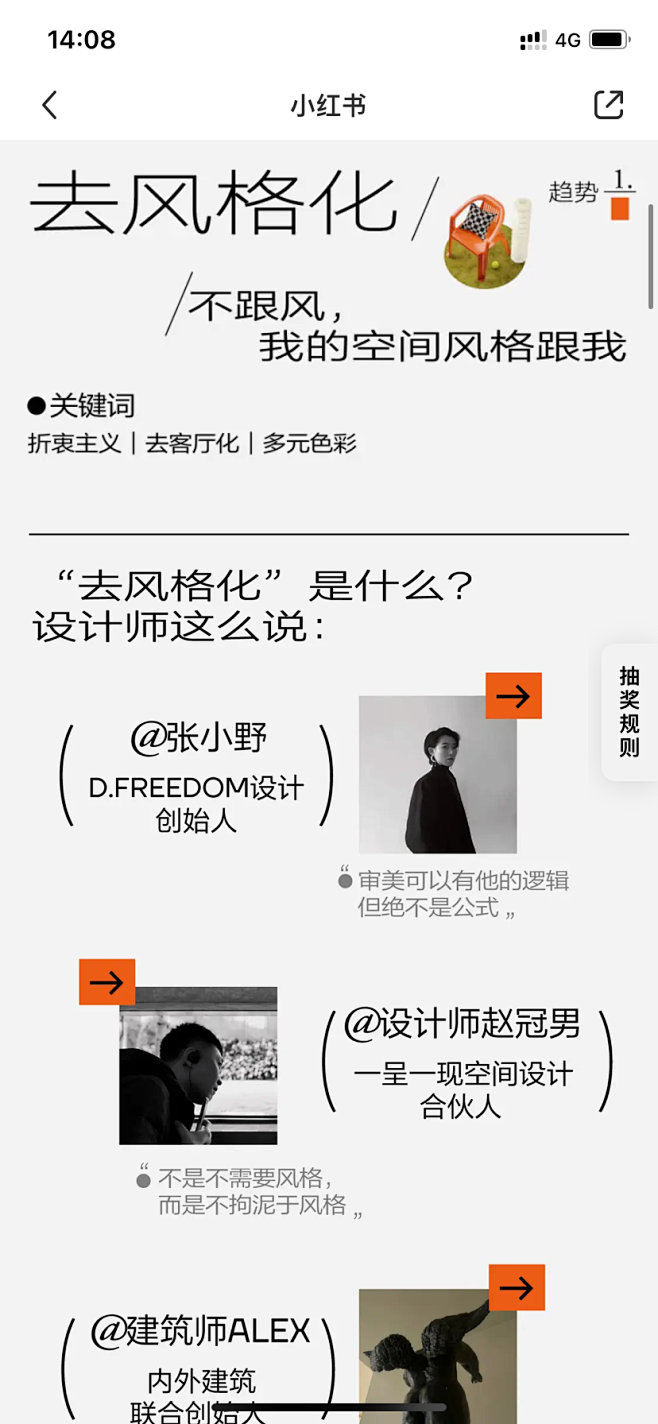The width and height of the screenshot is (658, 1424).
Task: Open the orange arrow beside 张小野's photo
Action: pos(513,696)
